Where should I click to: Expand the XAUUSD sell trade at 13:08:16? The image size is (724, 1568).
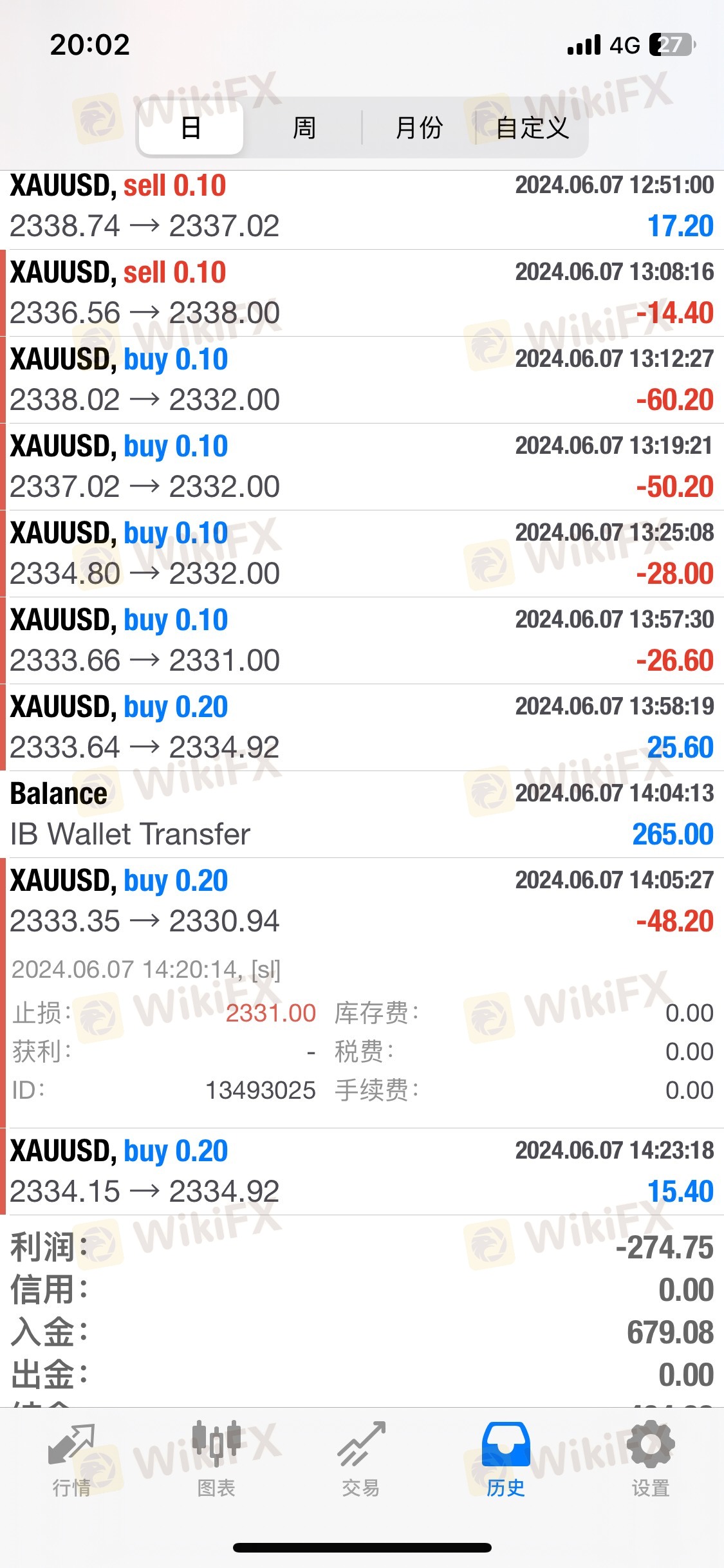pyautogui.click(x=362, y=293)
